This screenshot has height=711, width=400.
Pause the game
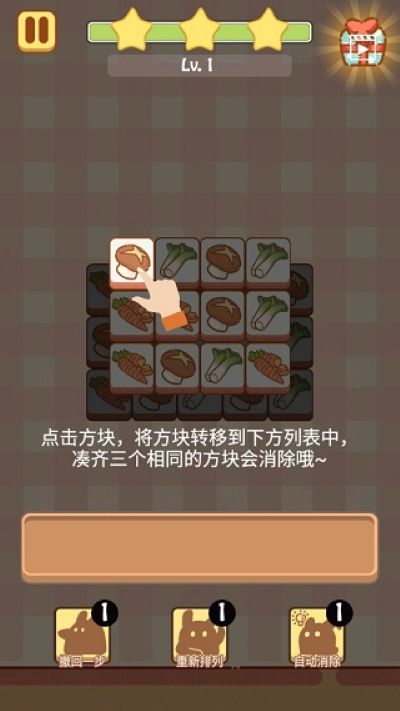pyautogui.click(x=37, y=31)
